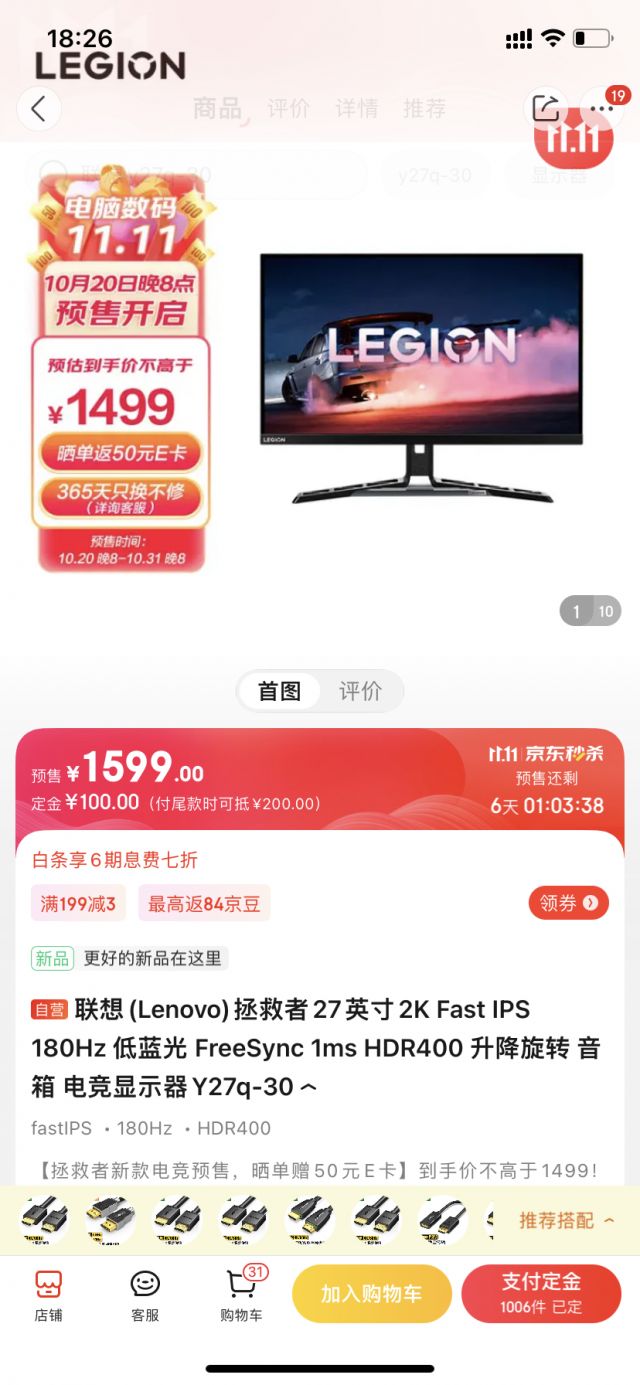Go back with the top-left arrow
Image resolution: width=640 pixels, height=1385 pixels.
(39, 108)
